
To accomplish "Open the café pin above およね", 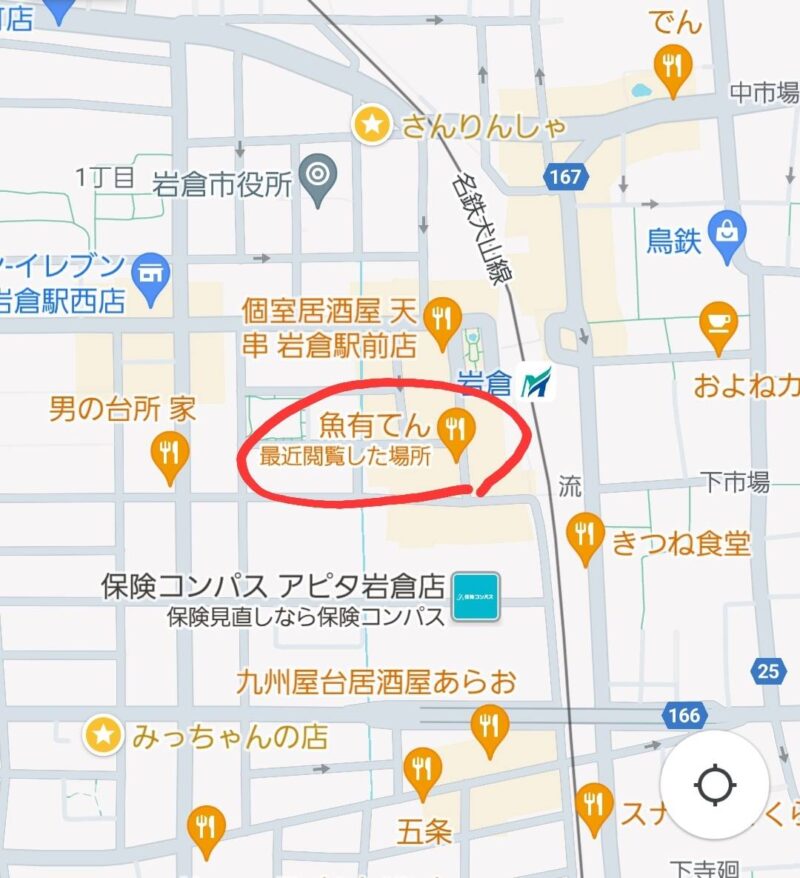I will (718, 323).
